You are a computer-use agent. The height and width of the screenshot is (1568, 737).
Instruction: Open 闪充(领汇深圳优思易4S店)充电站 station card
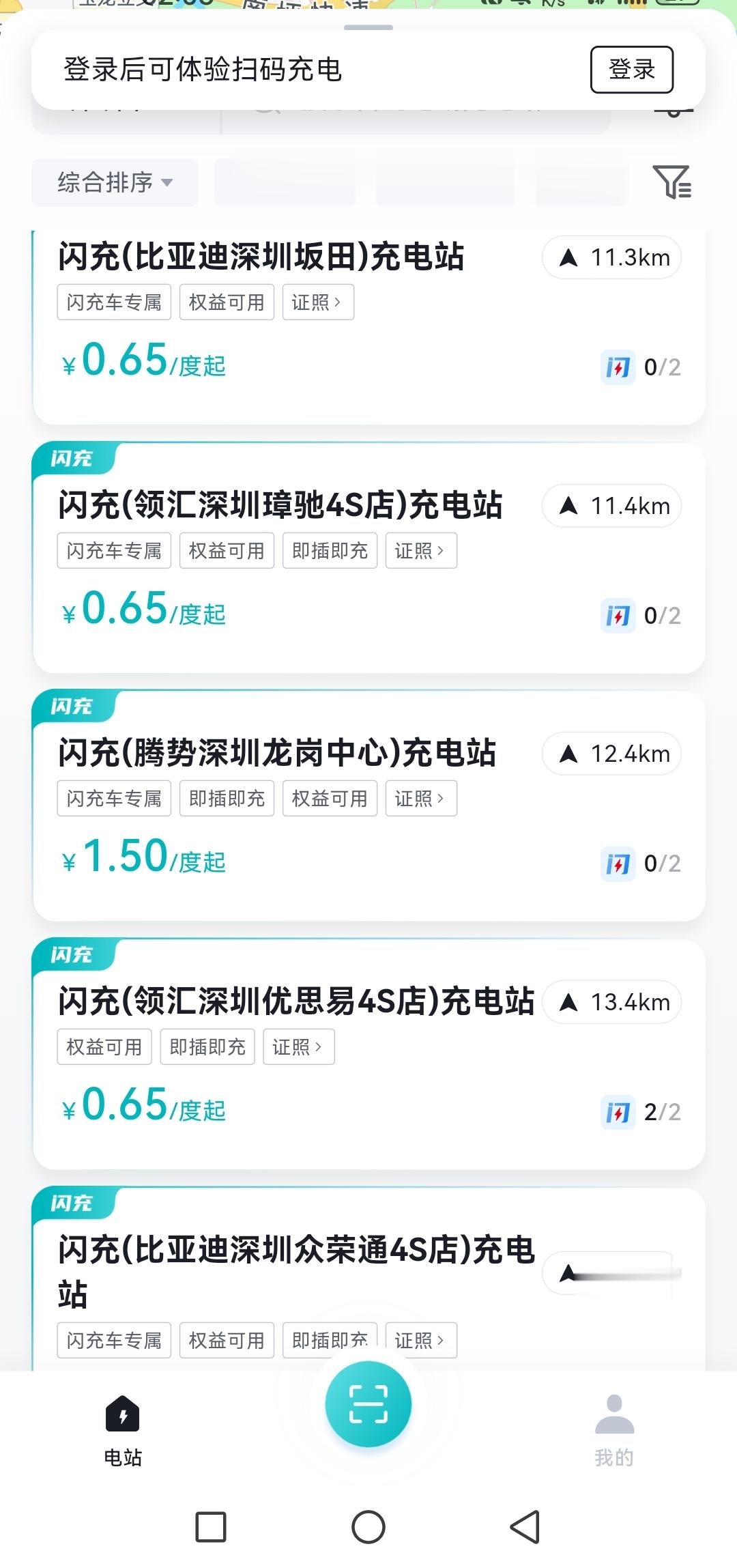(295, 1002)
